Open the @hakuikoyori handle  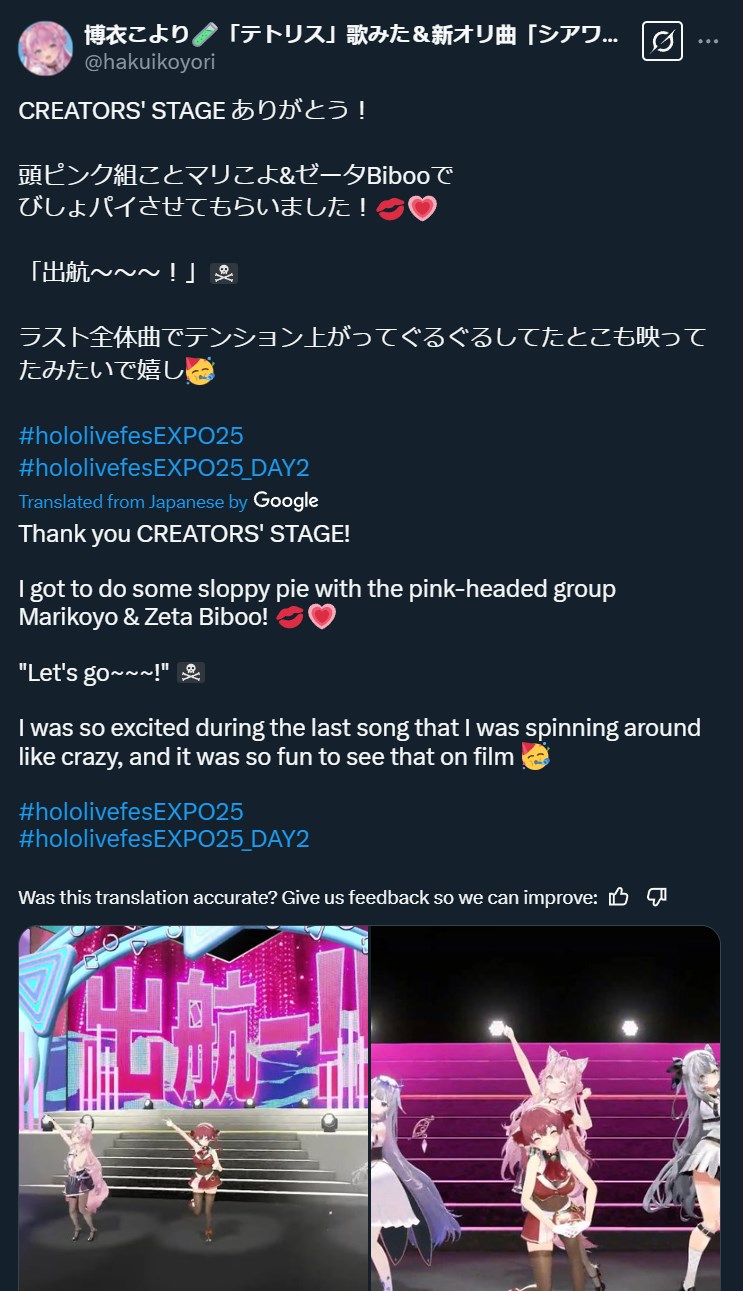coord(149,62)
